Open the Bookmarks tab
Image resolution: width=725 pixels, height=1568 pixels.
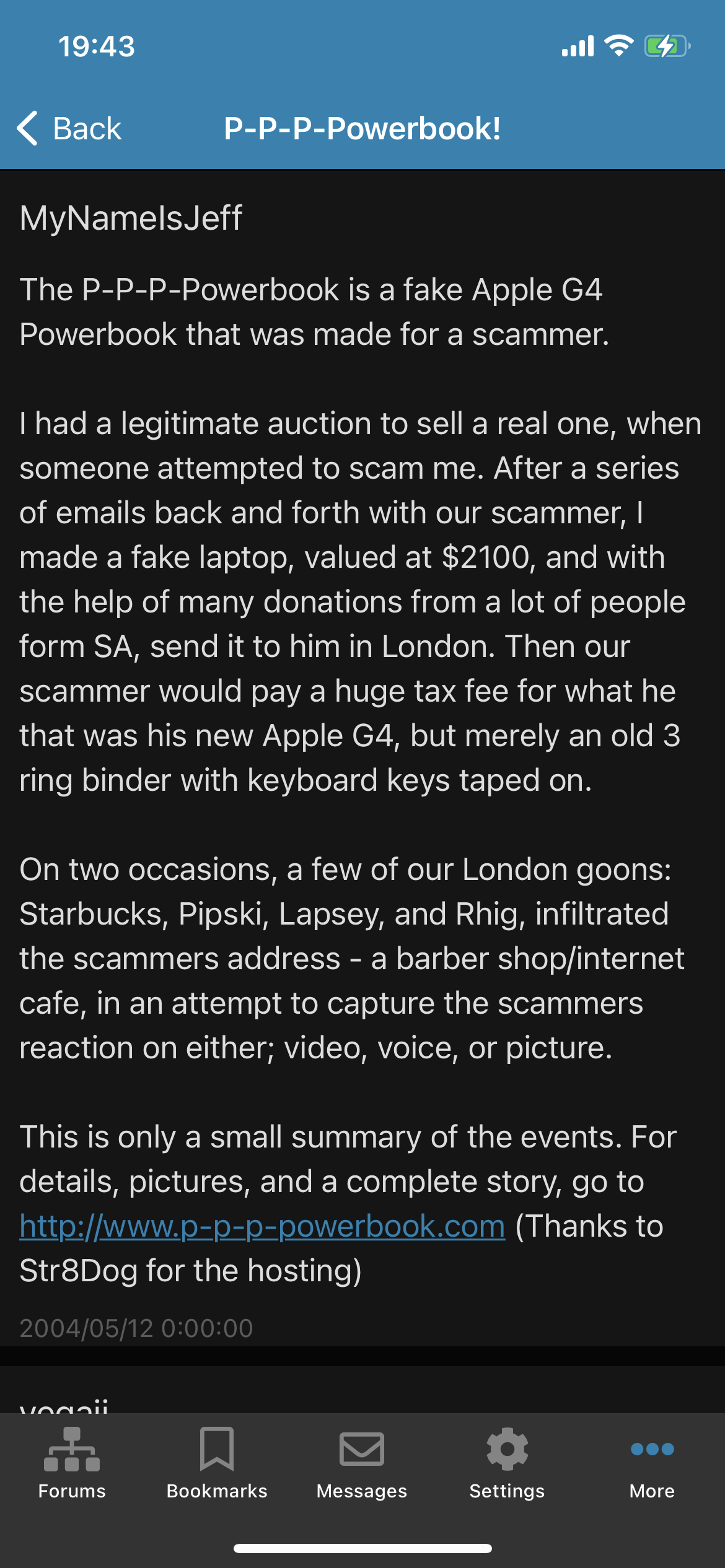tap(217, 1463)
